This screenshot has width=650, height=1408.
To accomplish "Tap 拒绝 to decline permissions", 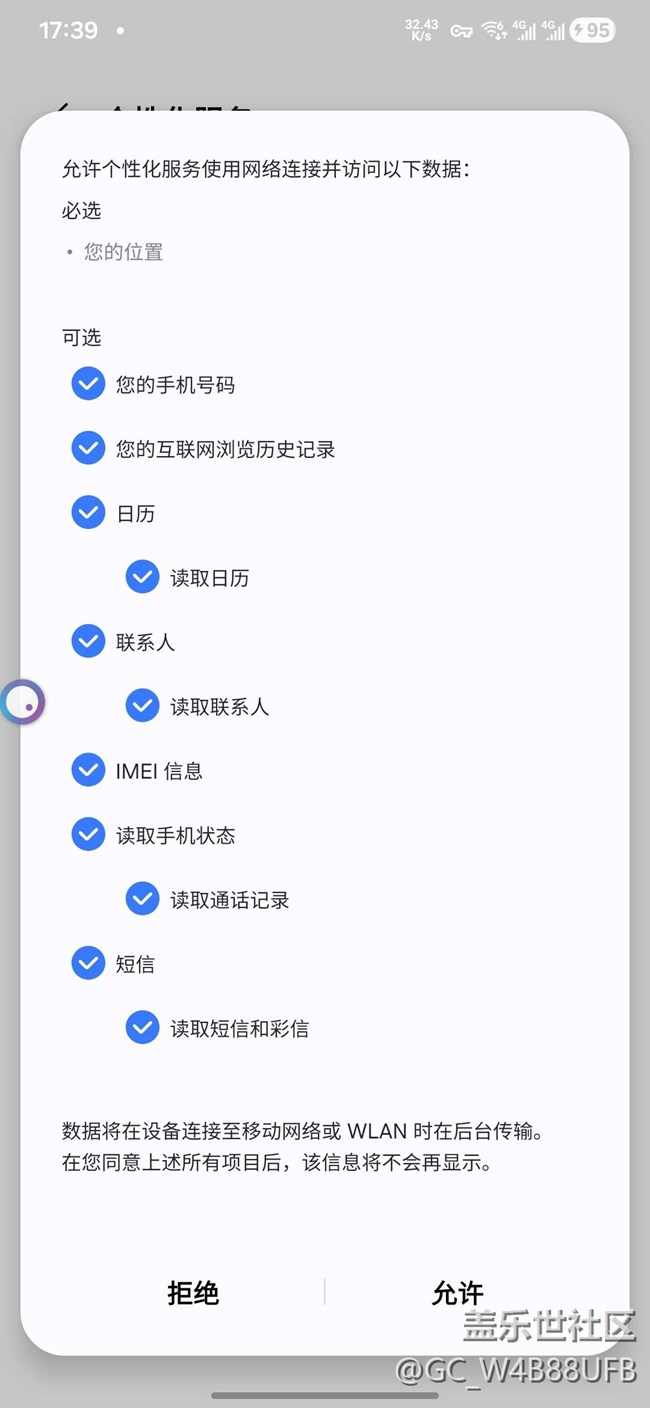I will point(193,1293).
